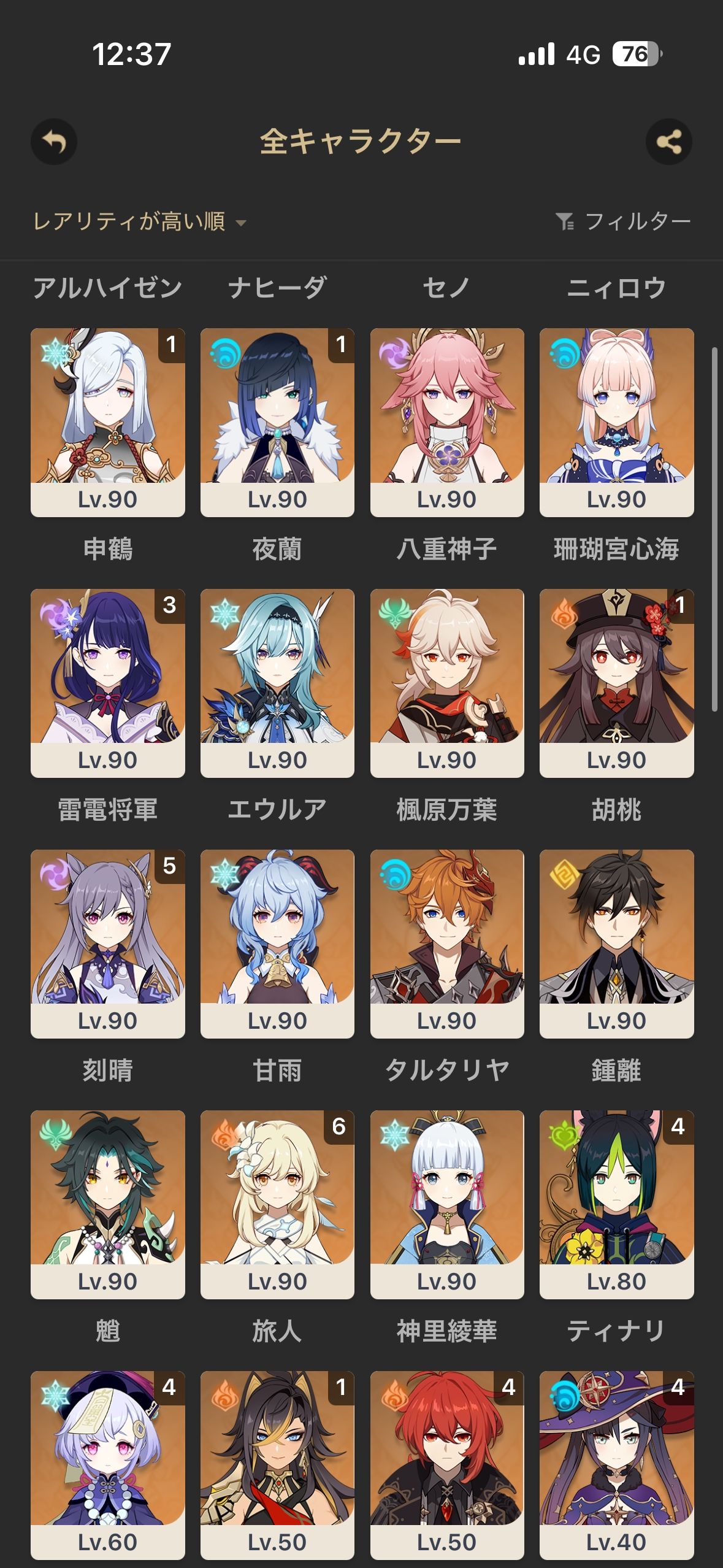Go back using the back arrow
This screenshot has width=723, height=1568.
54,142
